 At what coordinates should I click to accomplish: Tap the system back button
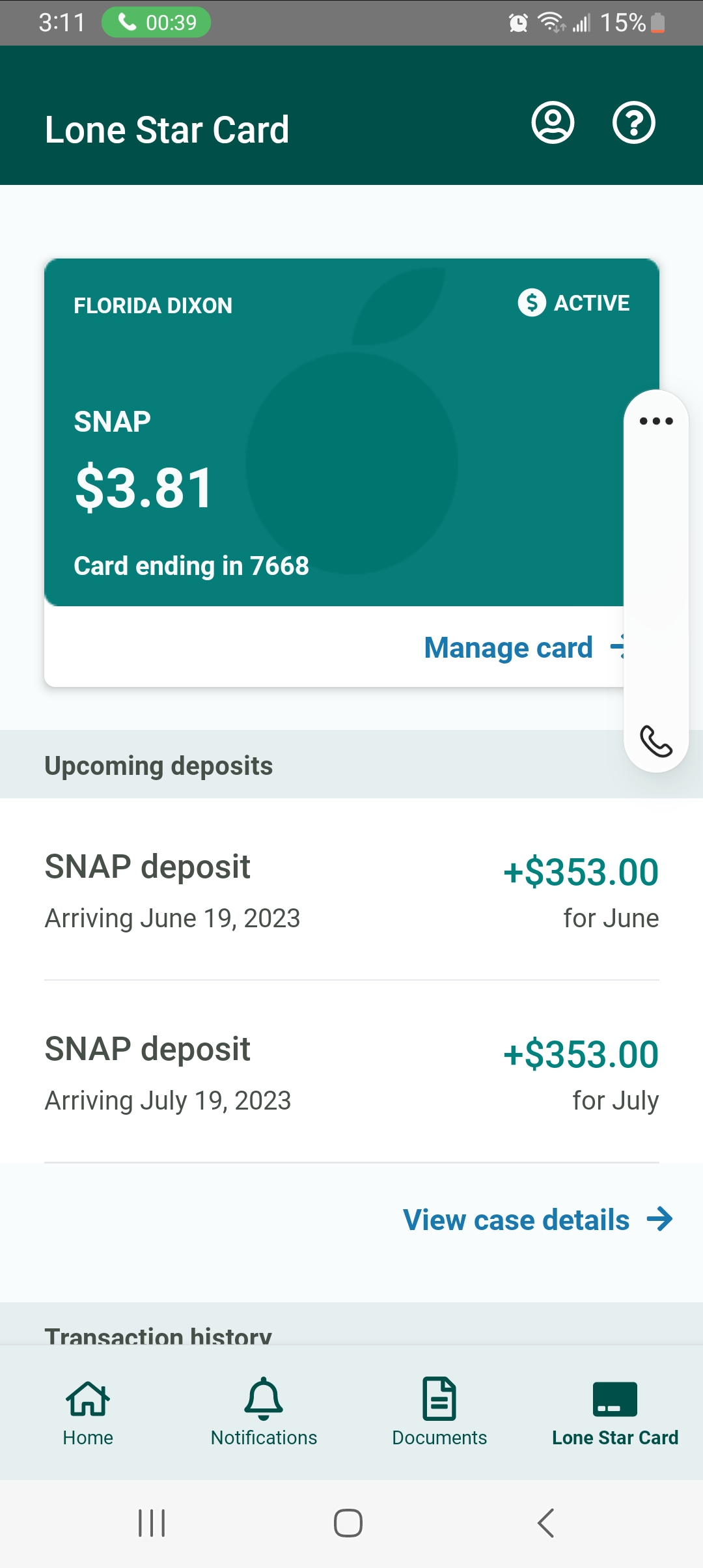(545, 1523)
